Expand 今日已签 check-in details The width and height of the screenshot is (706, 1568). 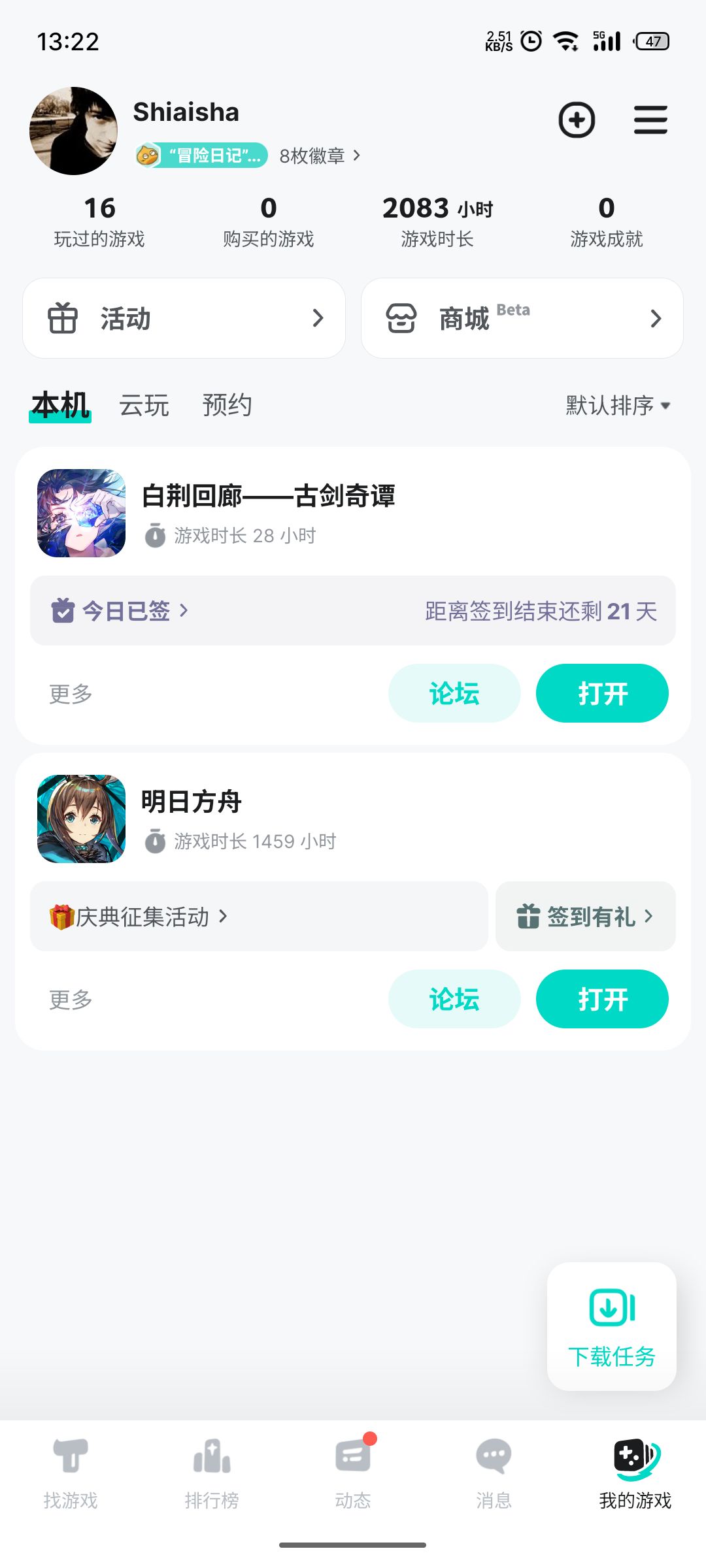(x=122, y=610)
